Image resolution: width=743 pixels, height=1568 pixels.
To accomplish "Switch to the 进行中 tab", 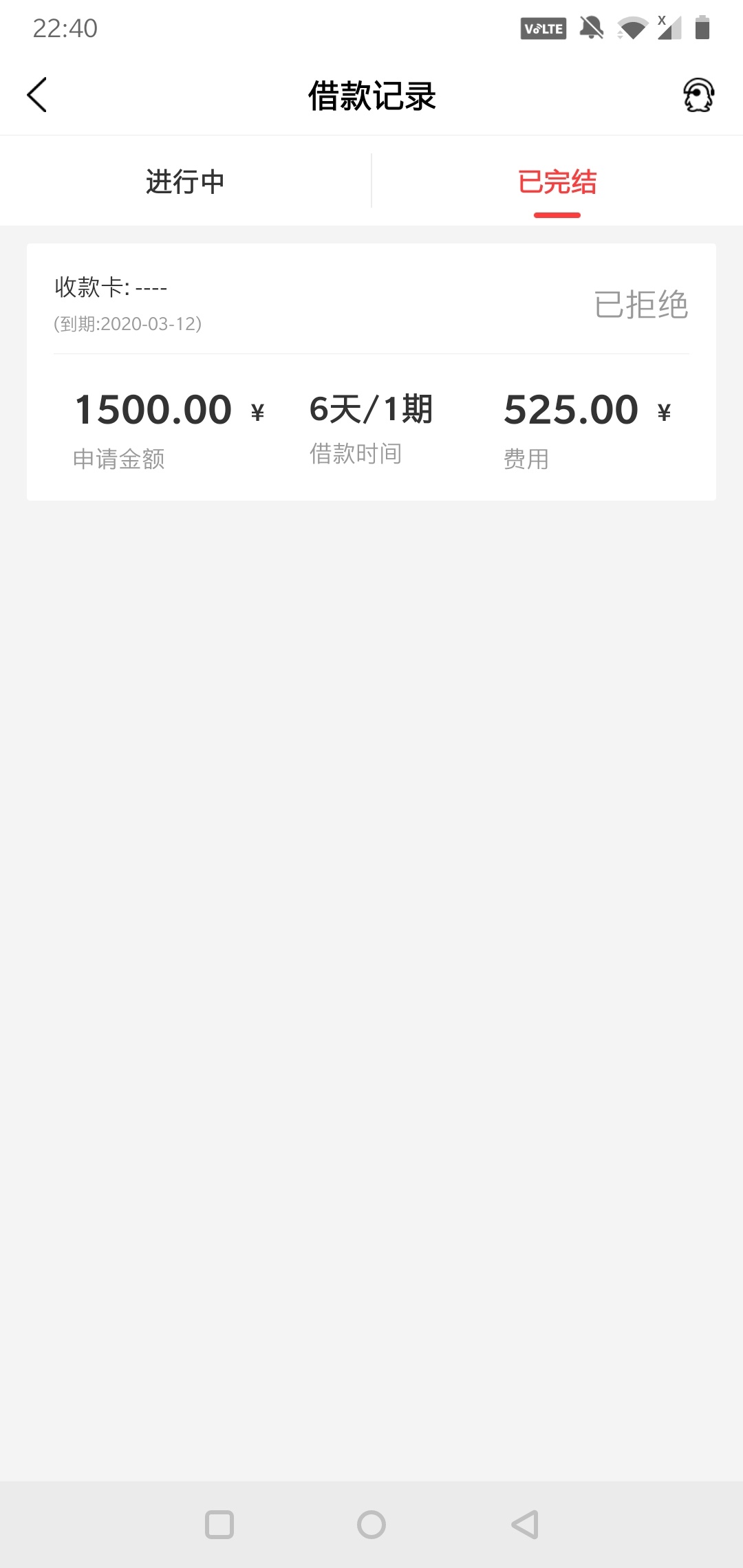I will coord(185,182).
